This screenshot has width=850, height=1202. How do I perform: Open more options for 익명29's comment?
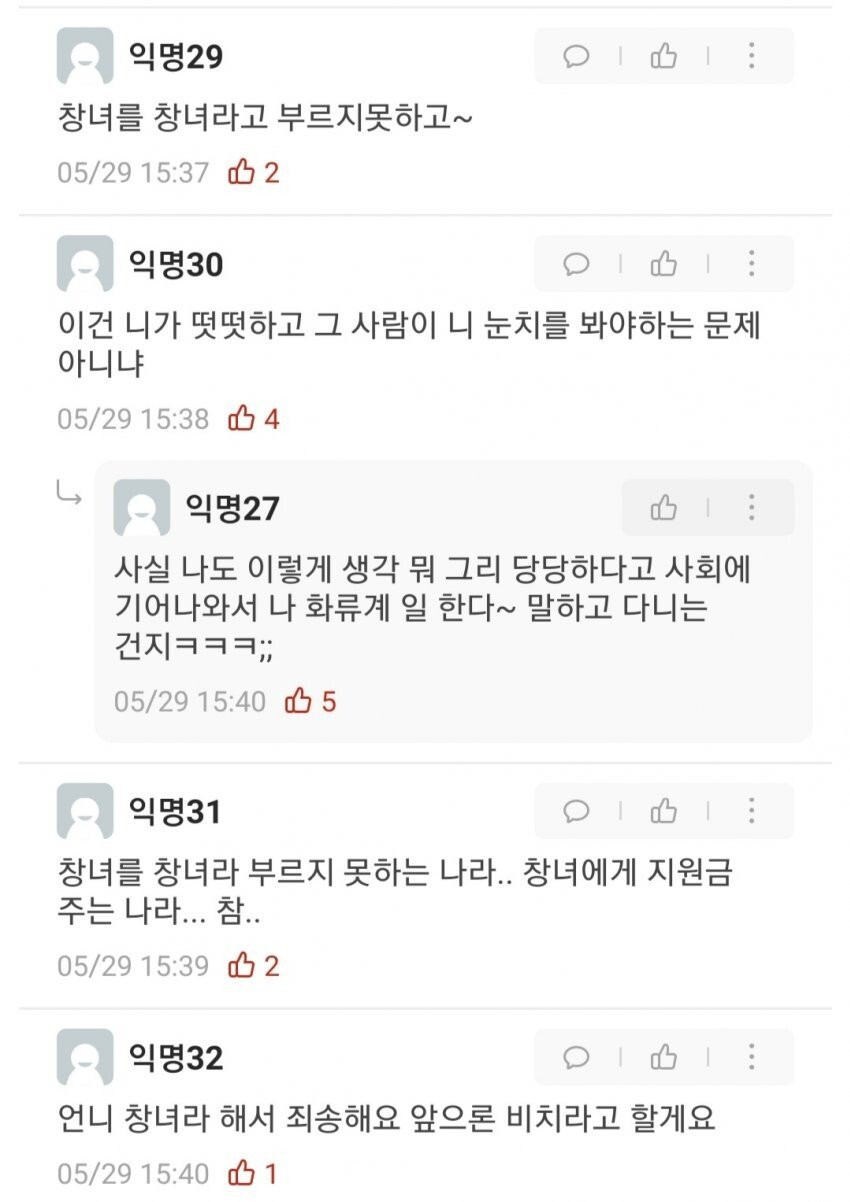(x=751, y=56)
